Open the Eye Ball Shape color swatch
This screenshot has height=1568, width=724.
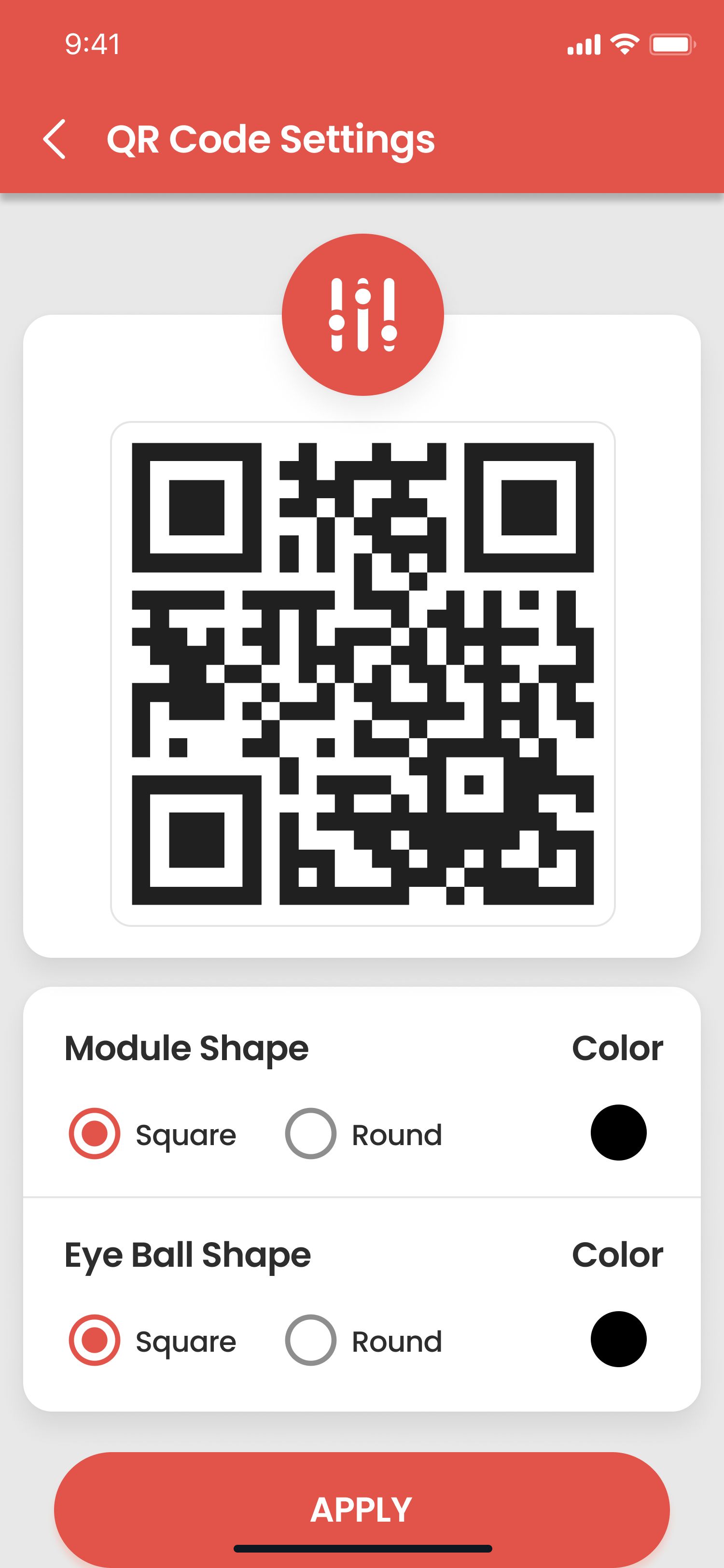[x=618, y=1339]
